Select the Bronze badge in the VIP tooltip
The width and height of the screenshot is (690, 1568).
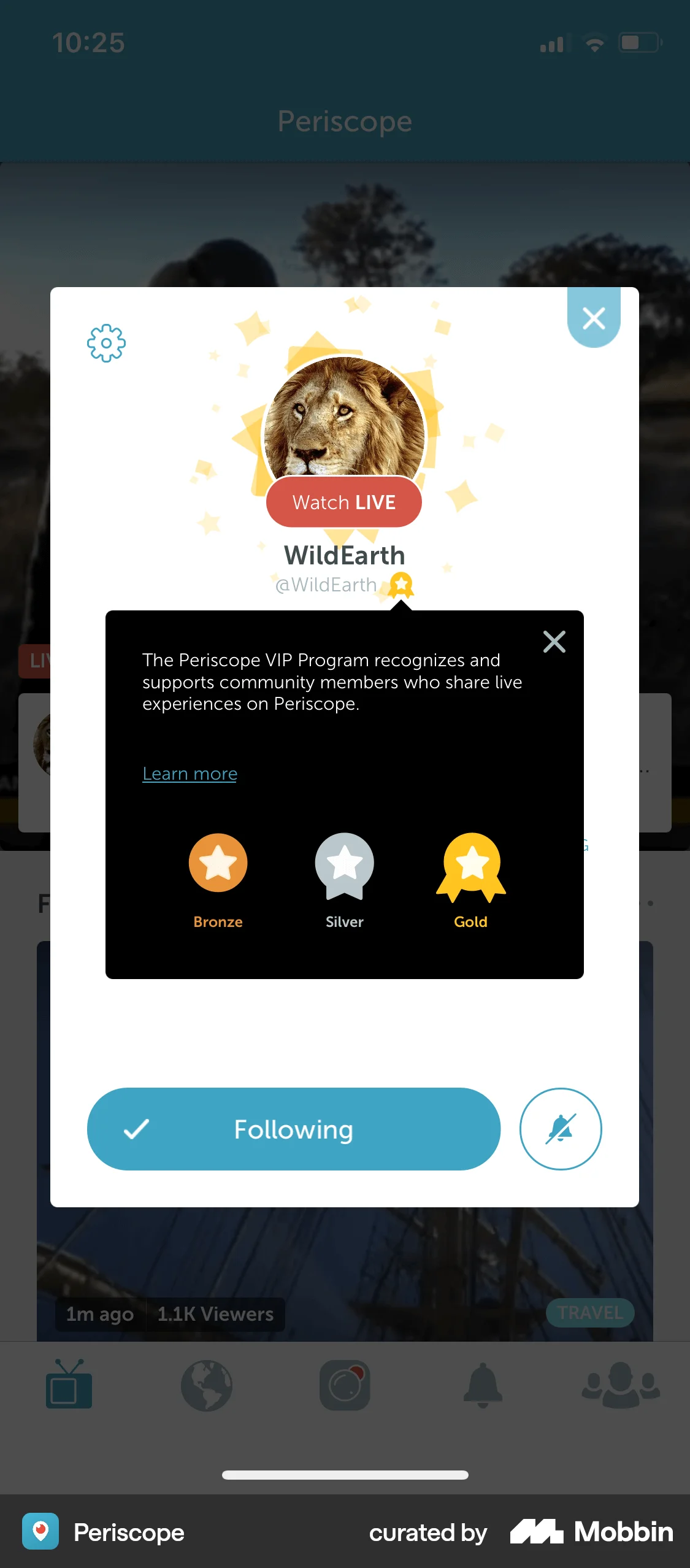218,863
